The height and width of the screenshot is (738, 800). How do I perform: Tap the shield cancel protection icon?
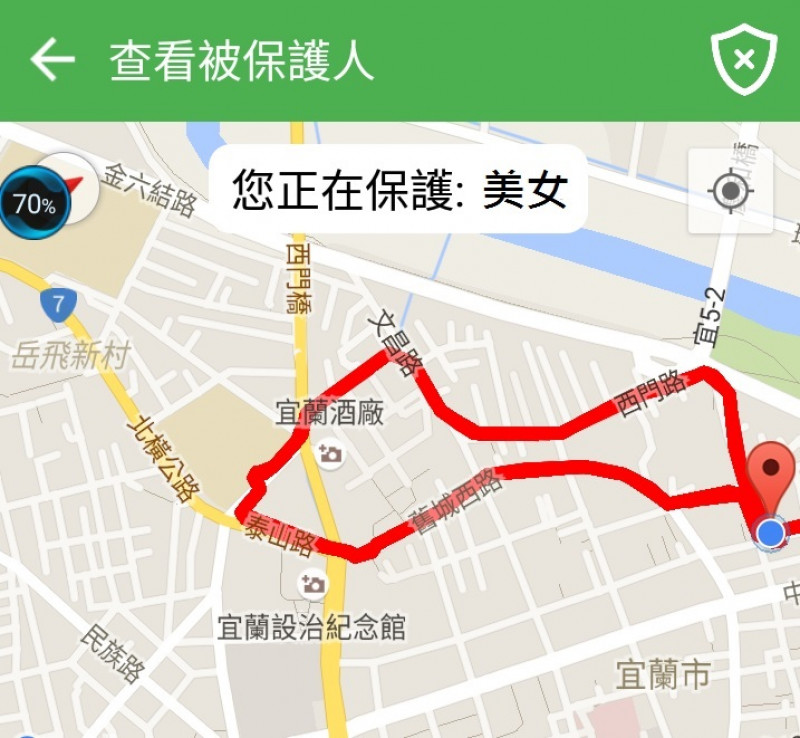pyautogui.click(x=743, y=60)
